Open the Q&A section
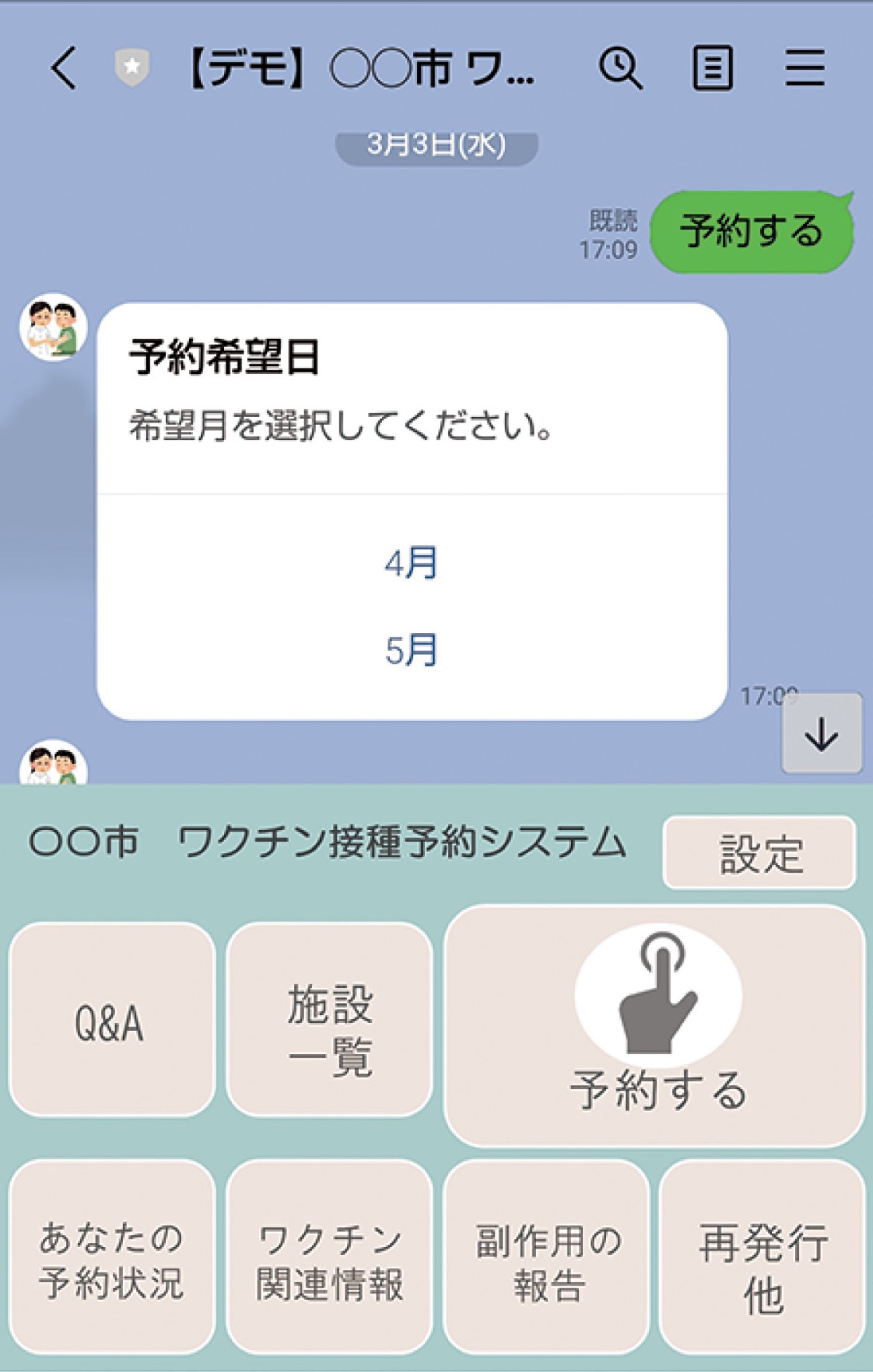 [111, 1020]
